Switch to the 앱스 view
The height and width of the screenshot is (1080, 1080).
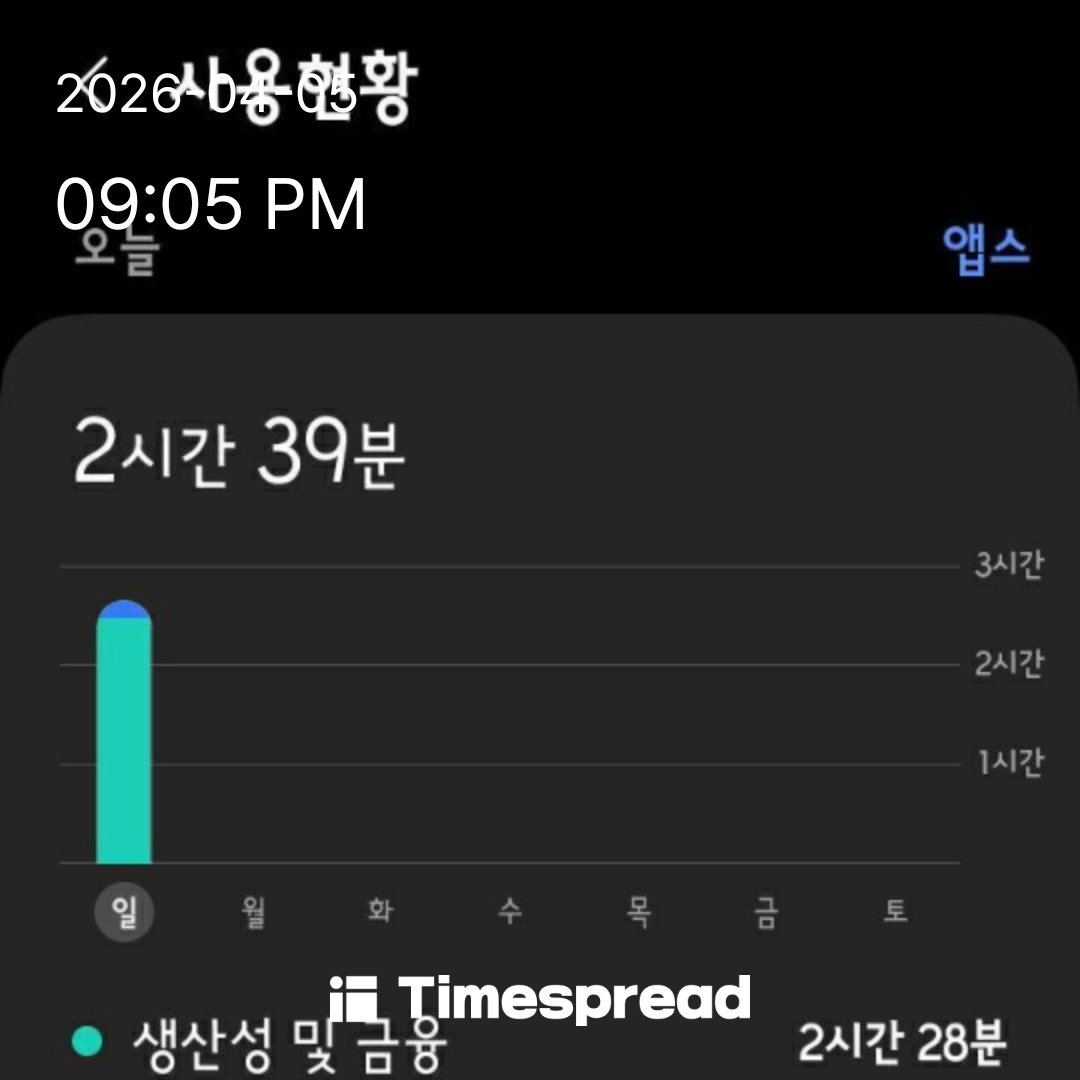coord(985,250)
